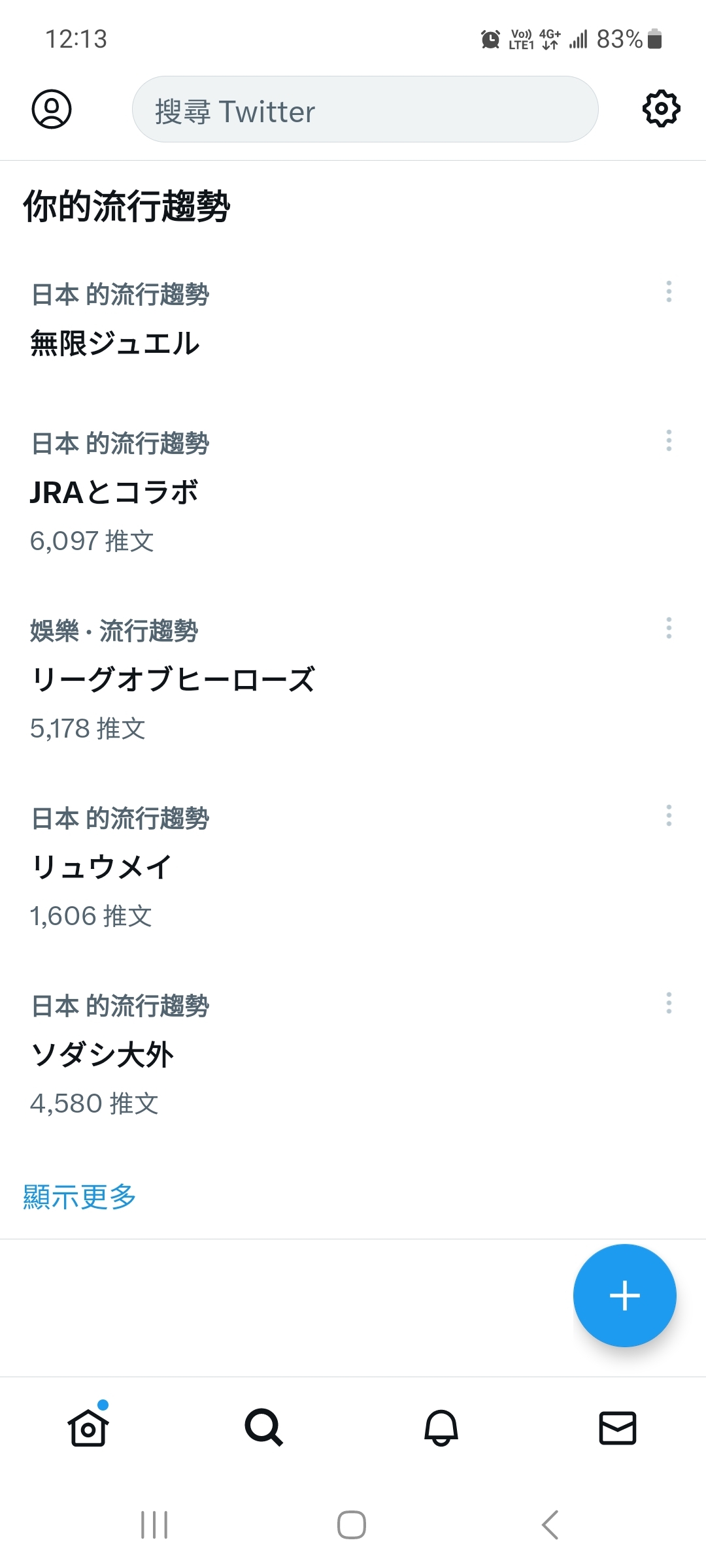Tap the system back button

[550, 1525]
